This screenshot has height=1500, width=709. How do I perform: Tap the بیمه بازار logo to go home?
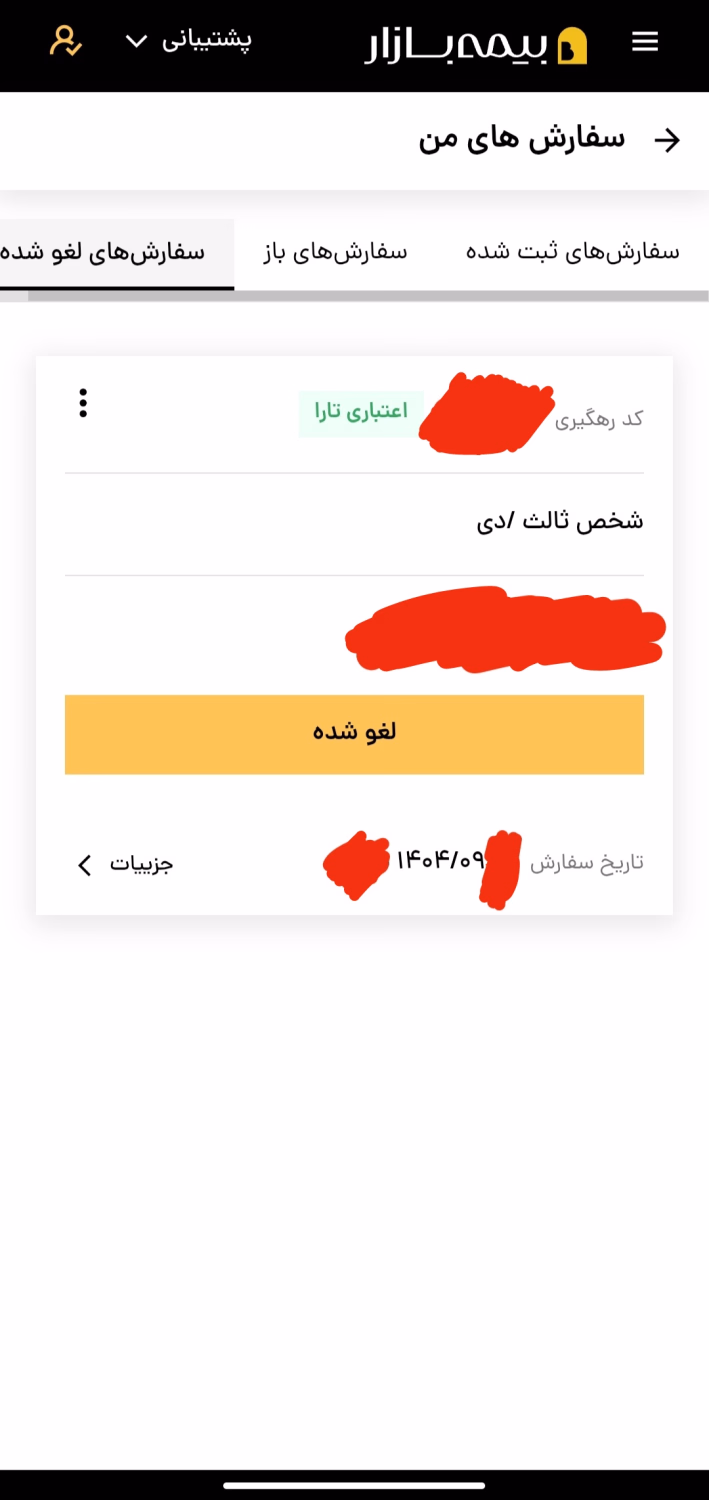476,44
